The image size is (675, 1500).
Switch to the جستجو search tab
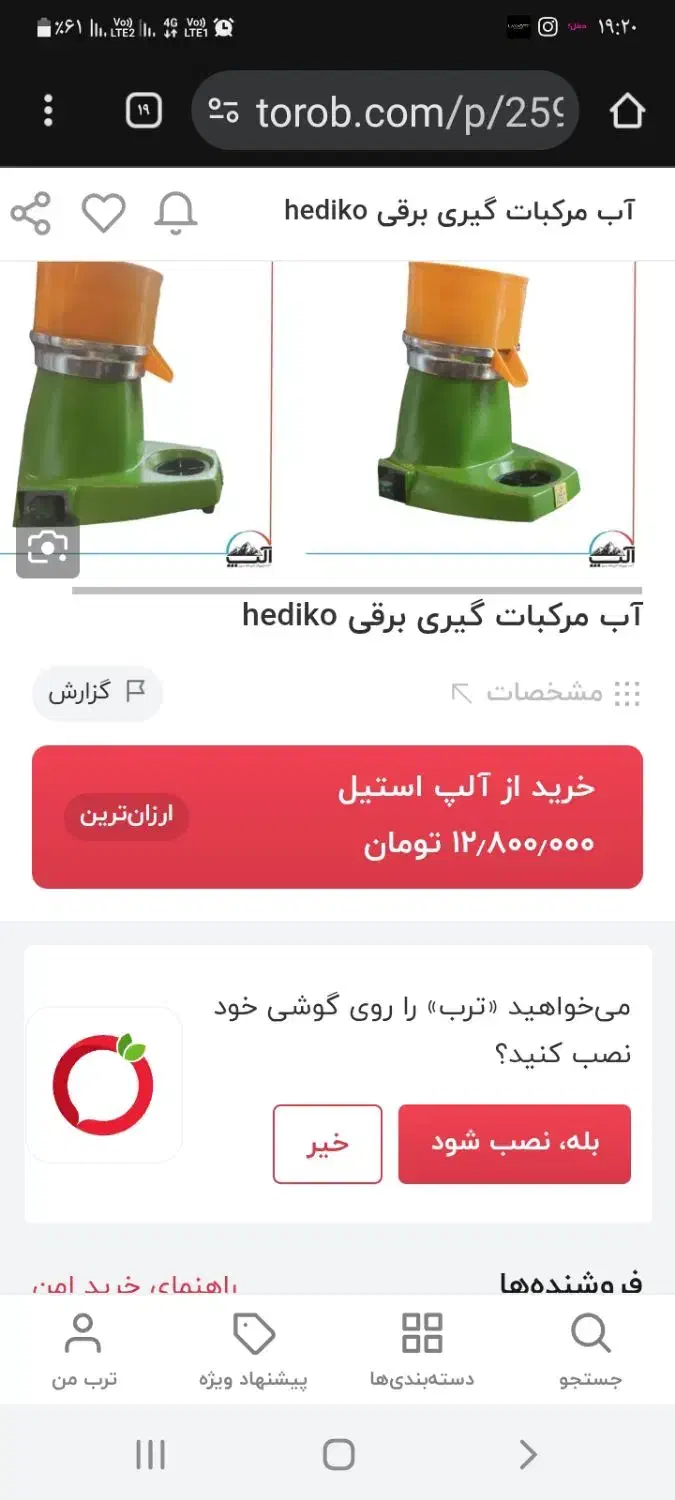(590, 1350)
